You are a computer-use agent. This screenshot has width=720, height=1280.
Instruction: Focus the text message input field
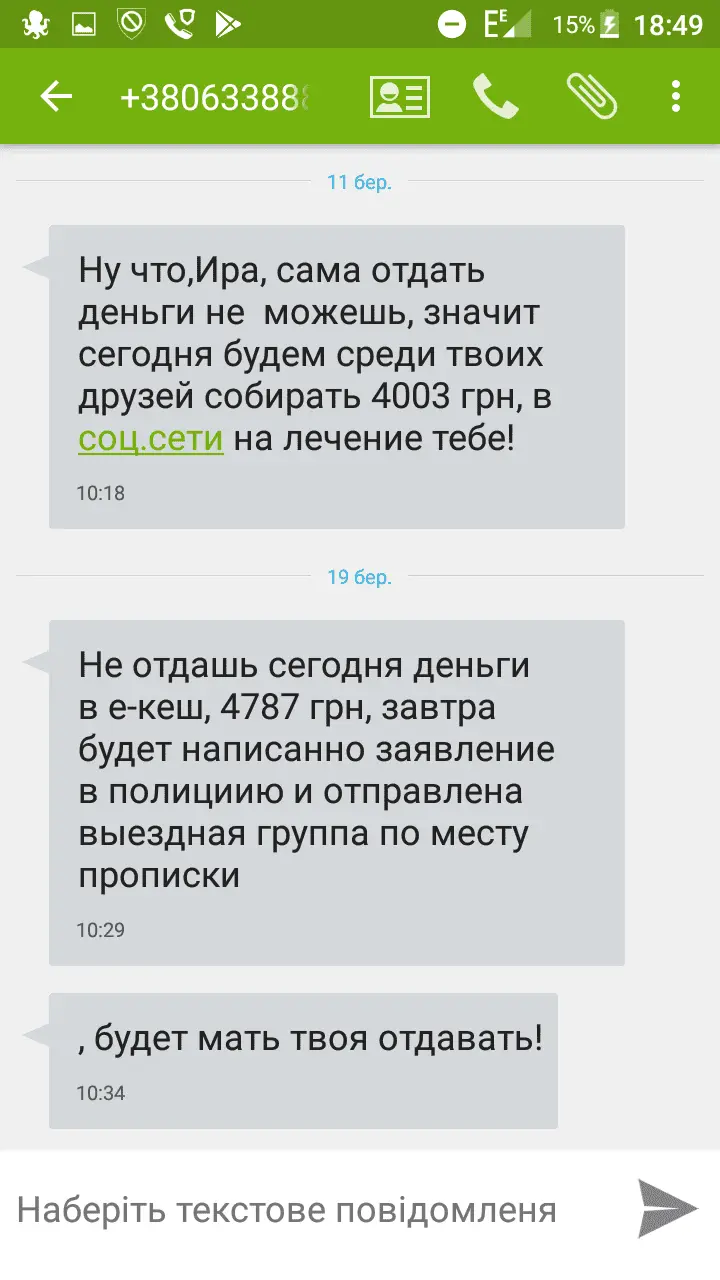coord(300,1211)
